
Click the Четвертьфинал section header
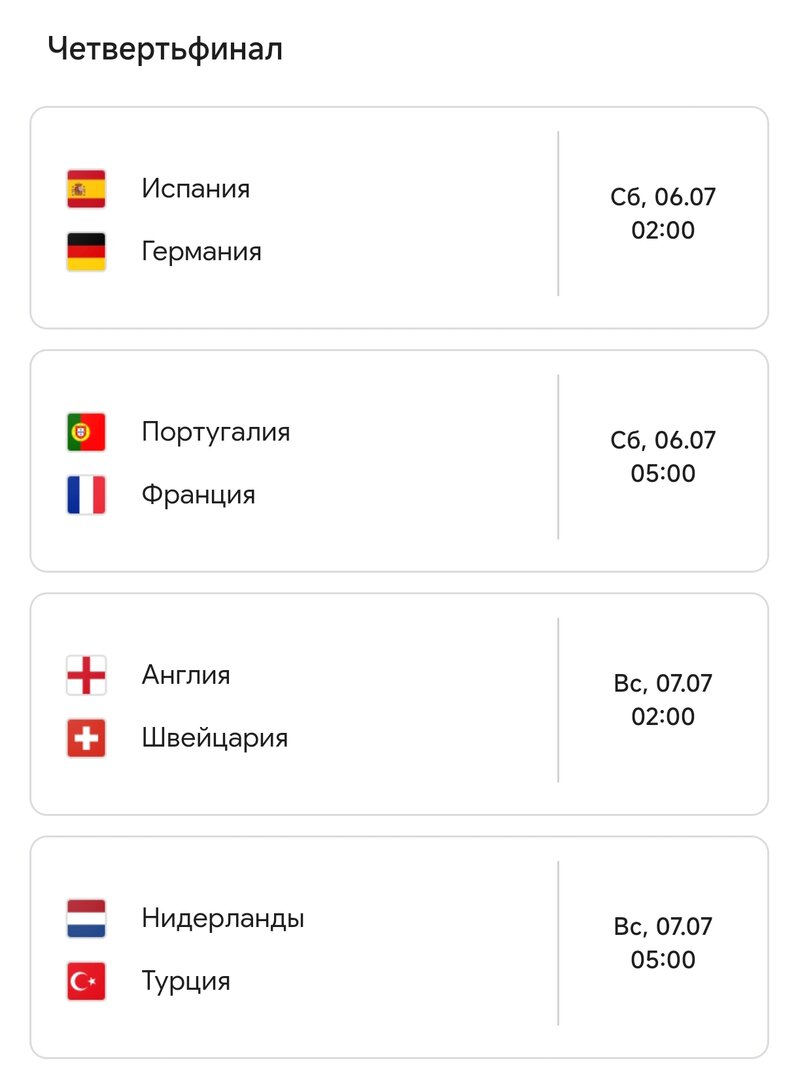pyautogui.click(x=164, y=46)
